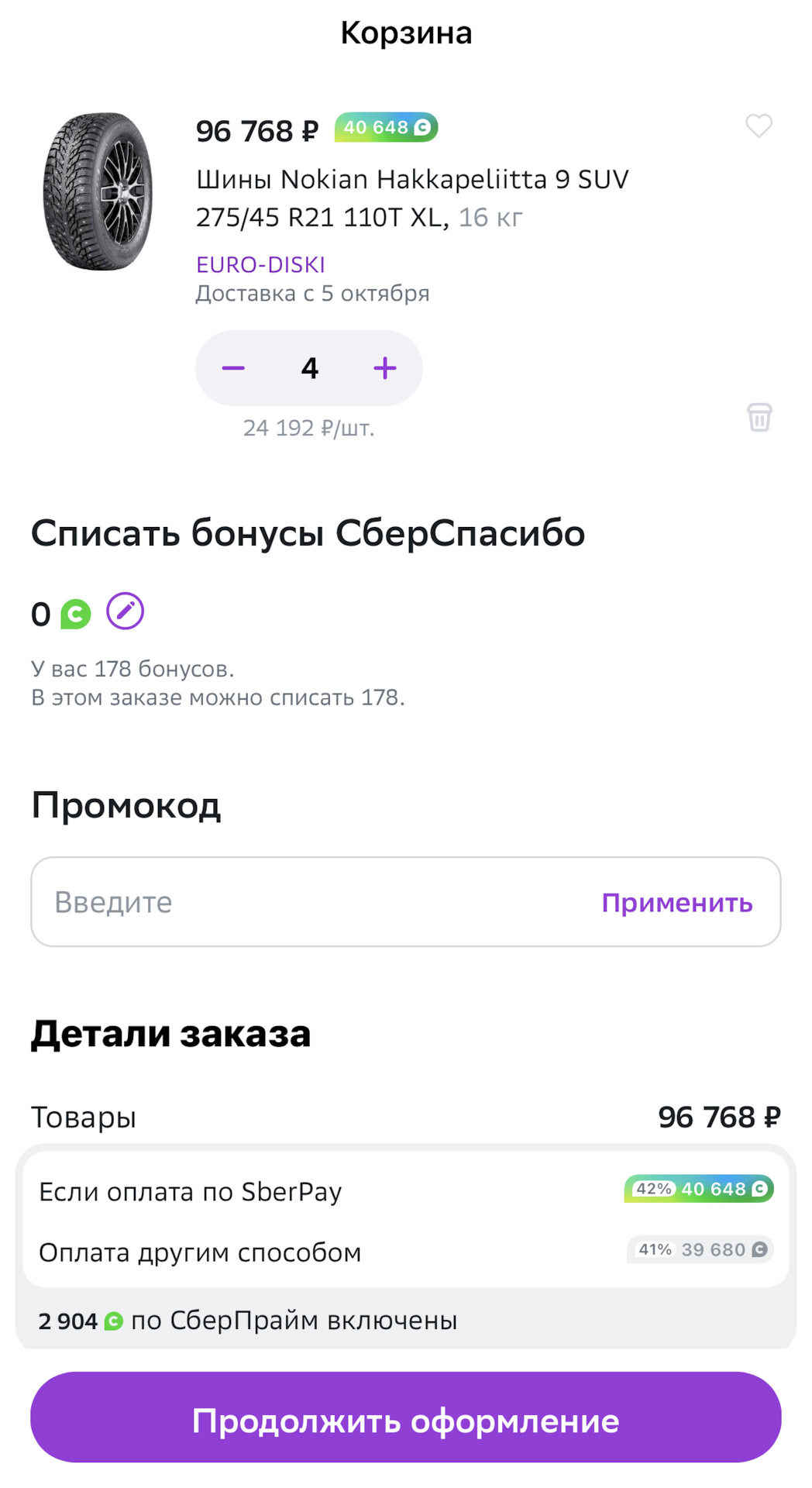812x1488 pixels.
Task: Open EURO-DISKI seller page
Action: tap(260, 264)
